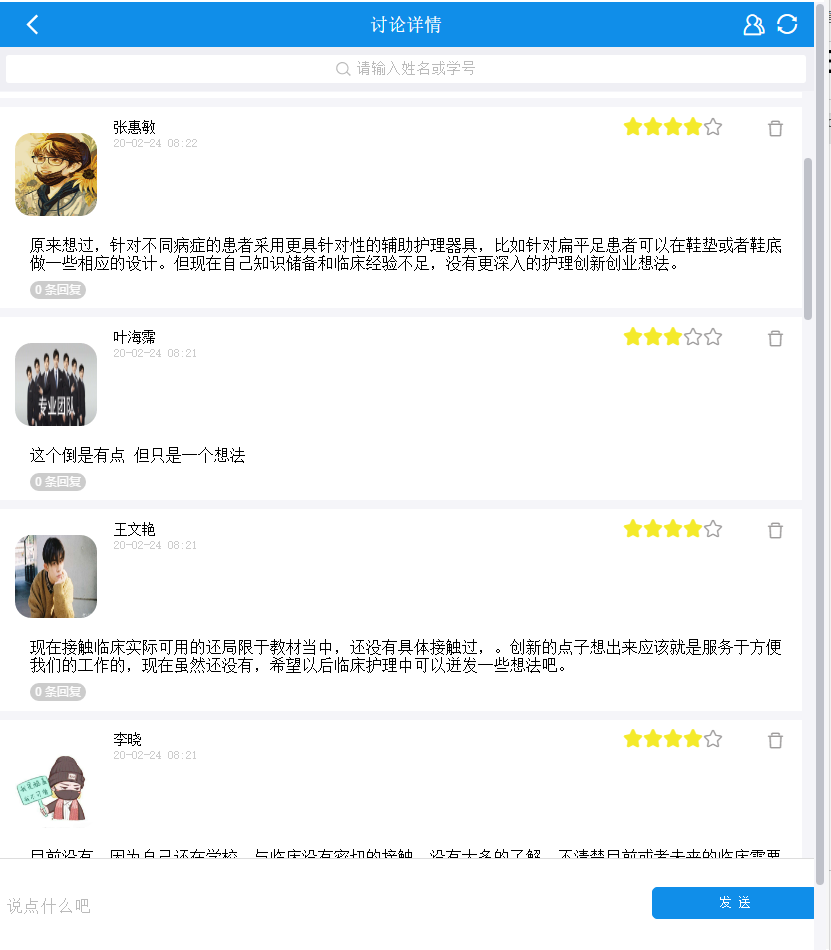
Task: Delete 王文艳's comment
Action: [x=775, y=530]
